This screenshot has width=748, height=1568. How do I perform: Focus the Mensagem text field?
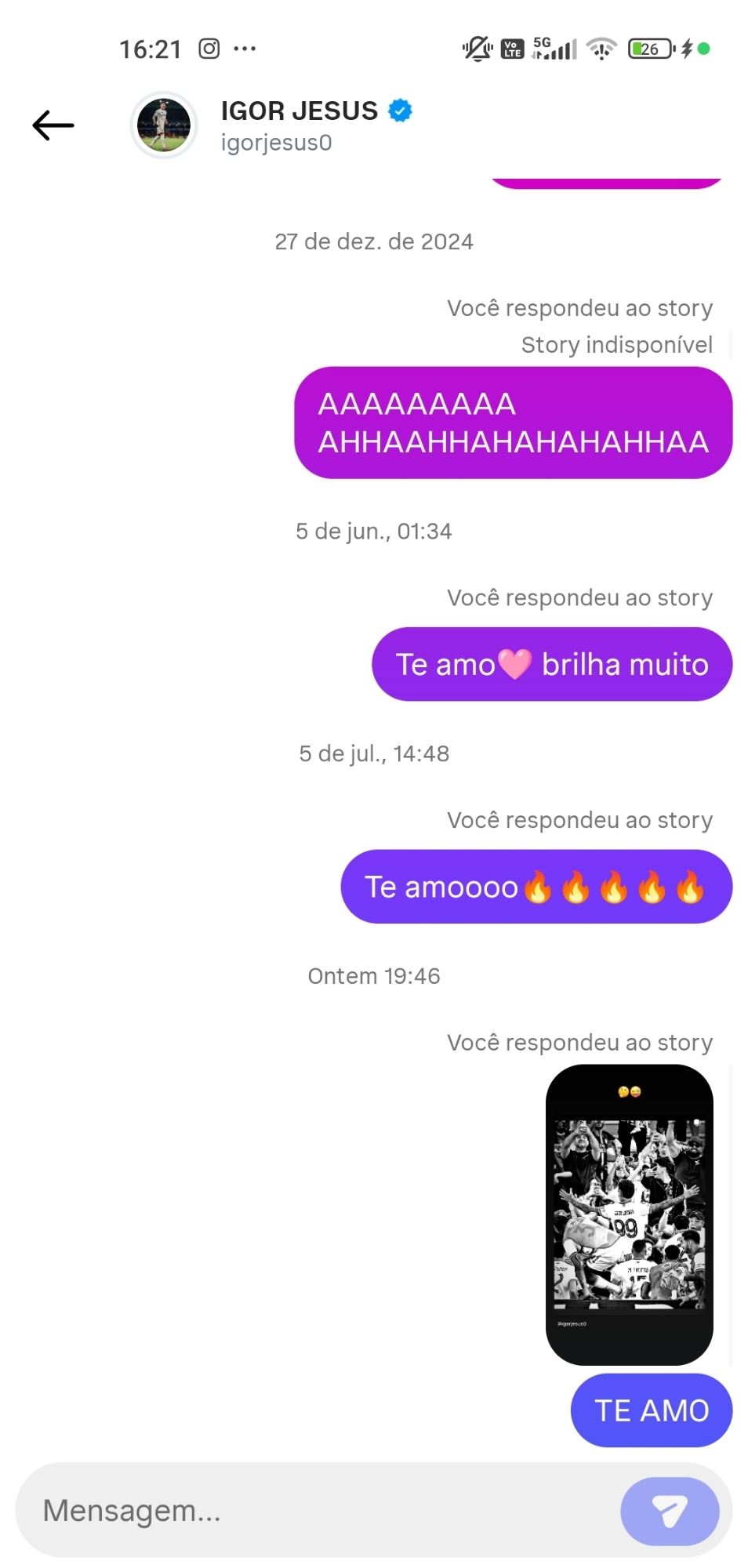coord(314,1510)
